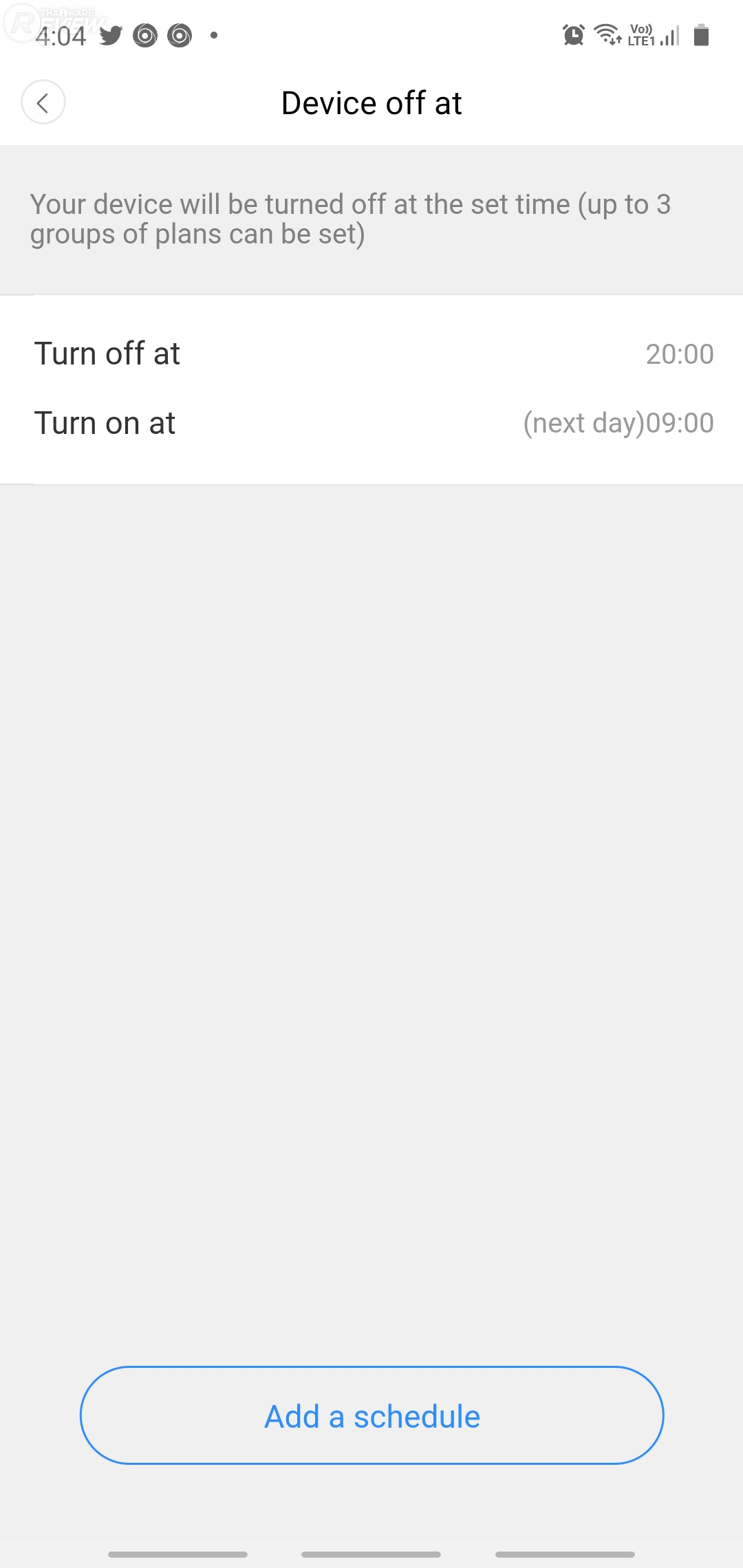
Task: Tap Add a schedule button
Action: click(371, 1416)
